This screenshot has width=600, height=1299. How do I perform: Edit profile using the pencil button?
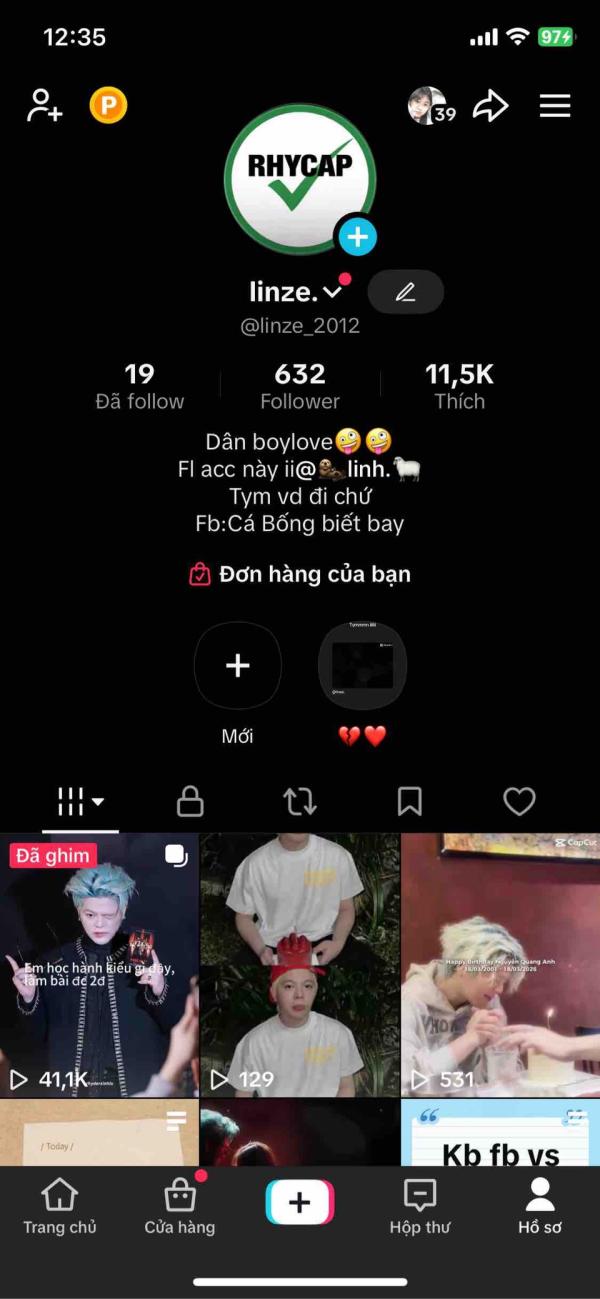click(x=405, y=292)
